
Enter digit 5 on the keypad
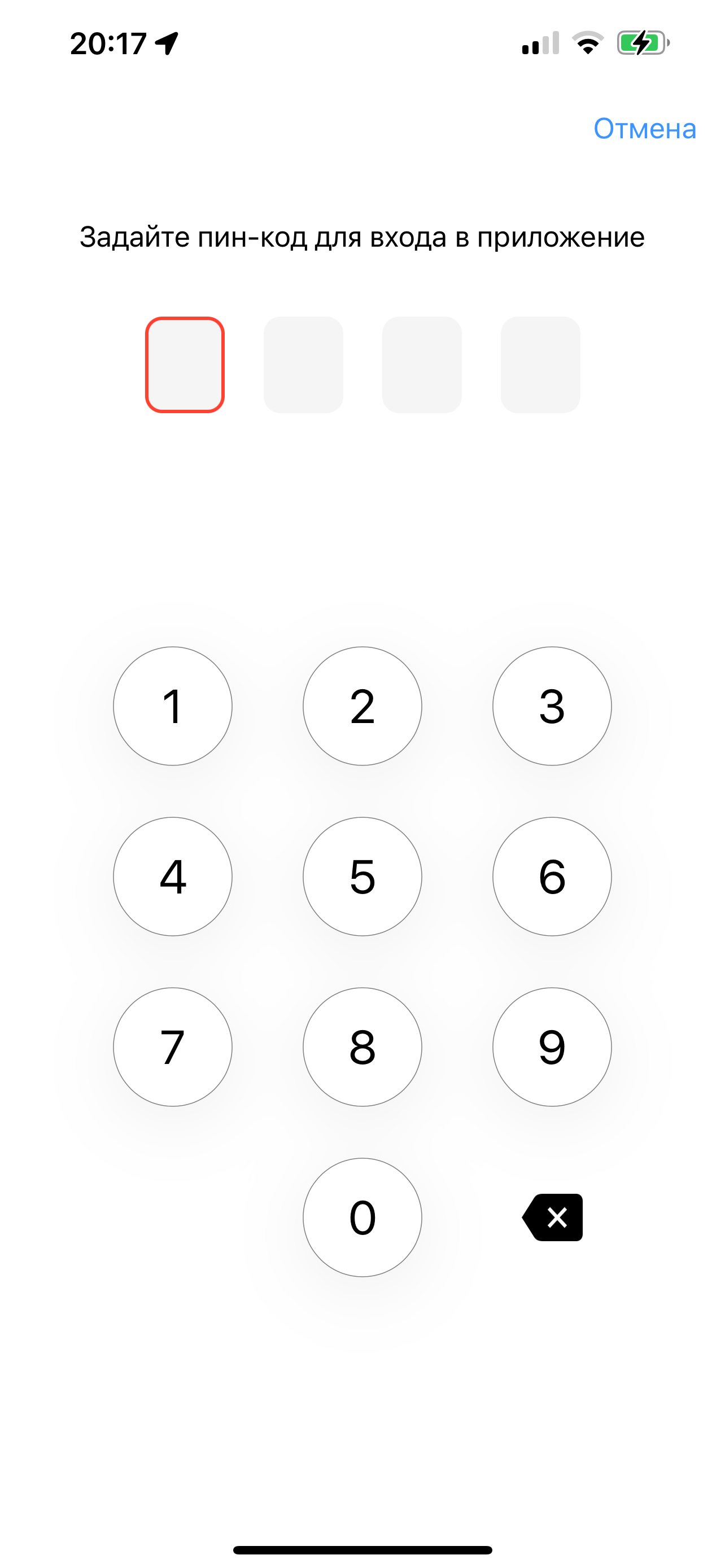click(362, 877)
